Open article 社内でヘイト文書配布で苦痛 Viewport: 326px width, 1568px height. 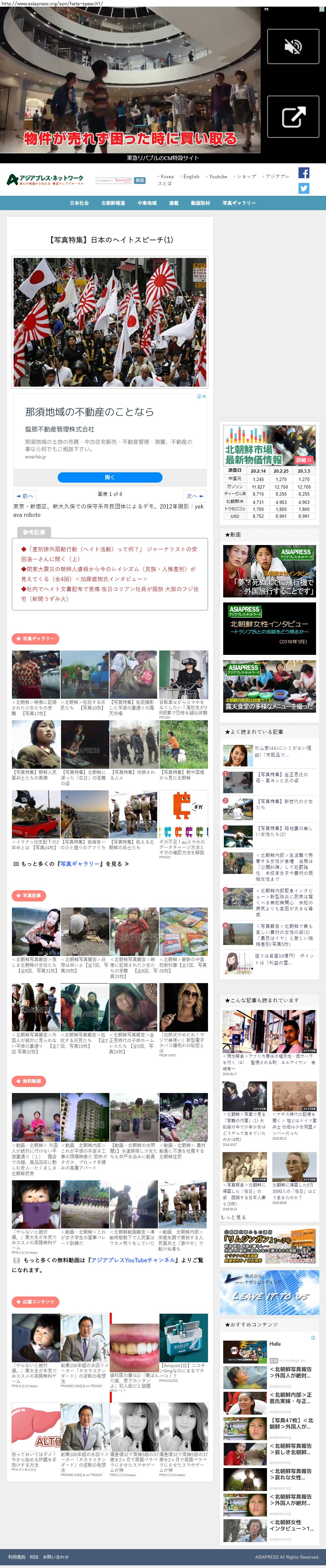tap(109, 588)
